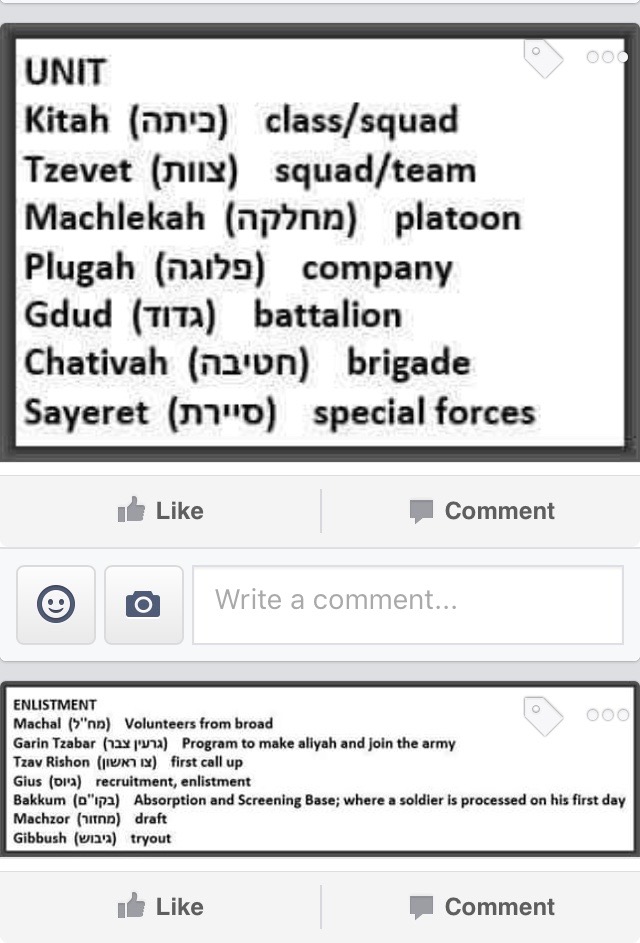The image size is (640, 943).
Task: Like the UNIT vocabulary photo
Action: (x=160, y=511)
